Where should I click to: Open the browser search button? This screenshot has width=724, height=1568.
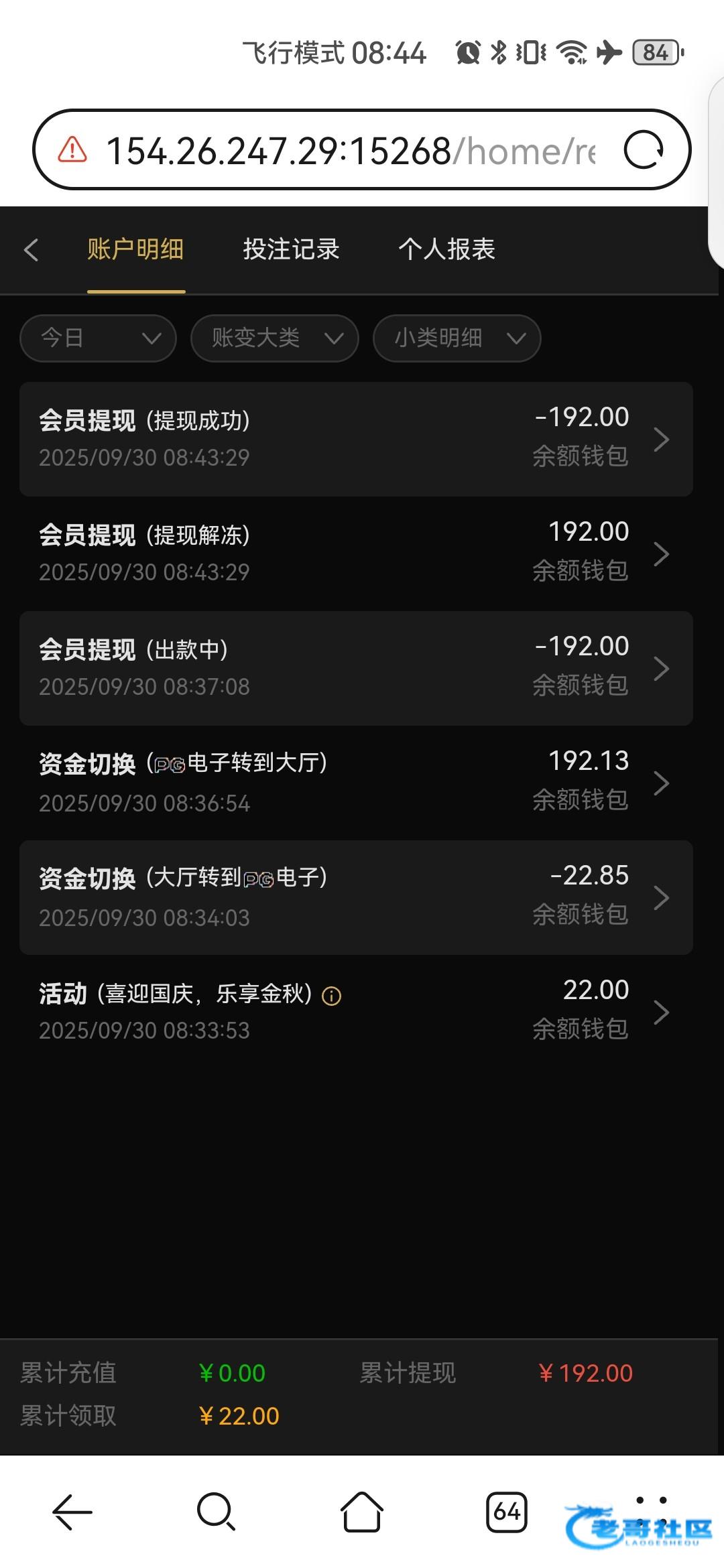click(216, 1512)
